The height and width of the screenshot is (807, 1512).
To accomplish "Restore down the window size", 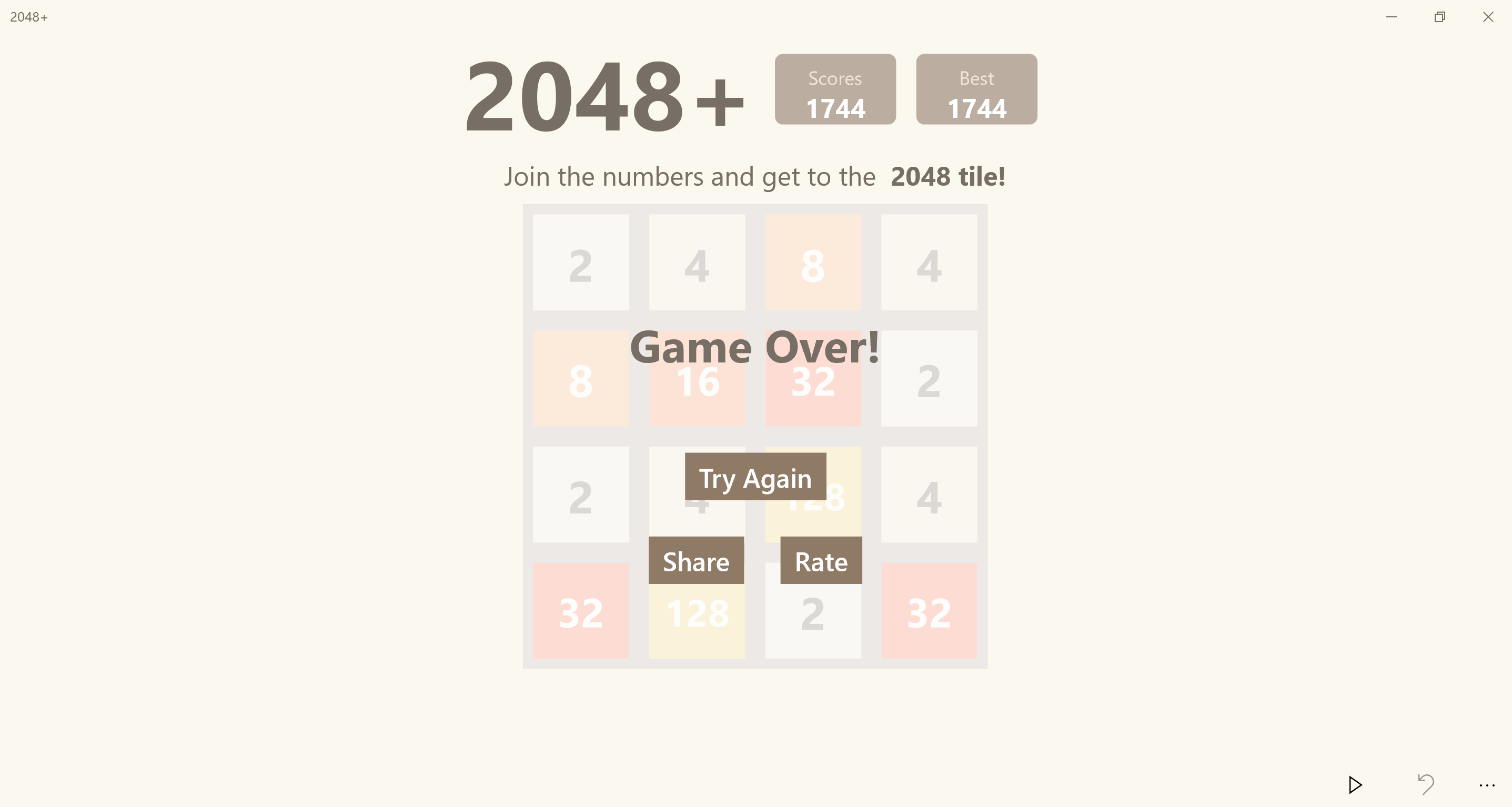I will click(1439, 17).
